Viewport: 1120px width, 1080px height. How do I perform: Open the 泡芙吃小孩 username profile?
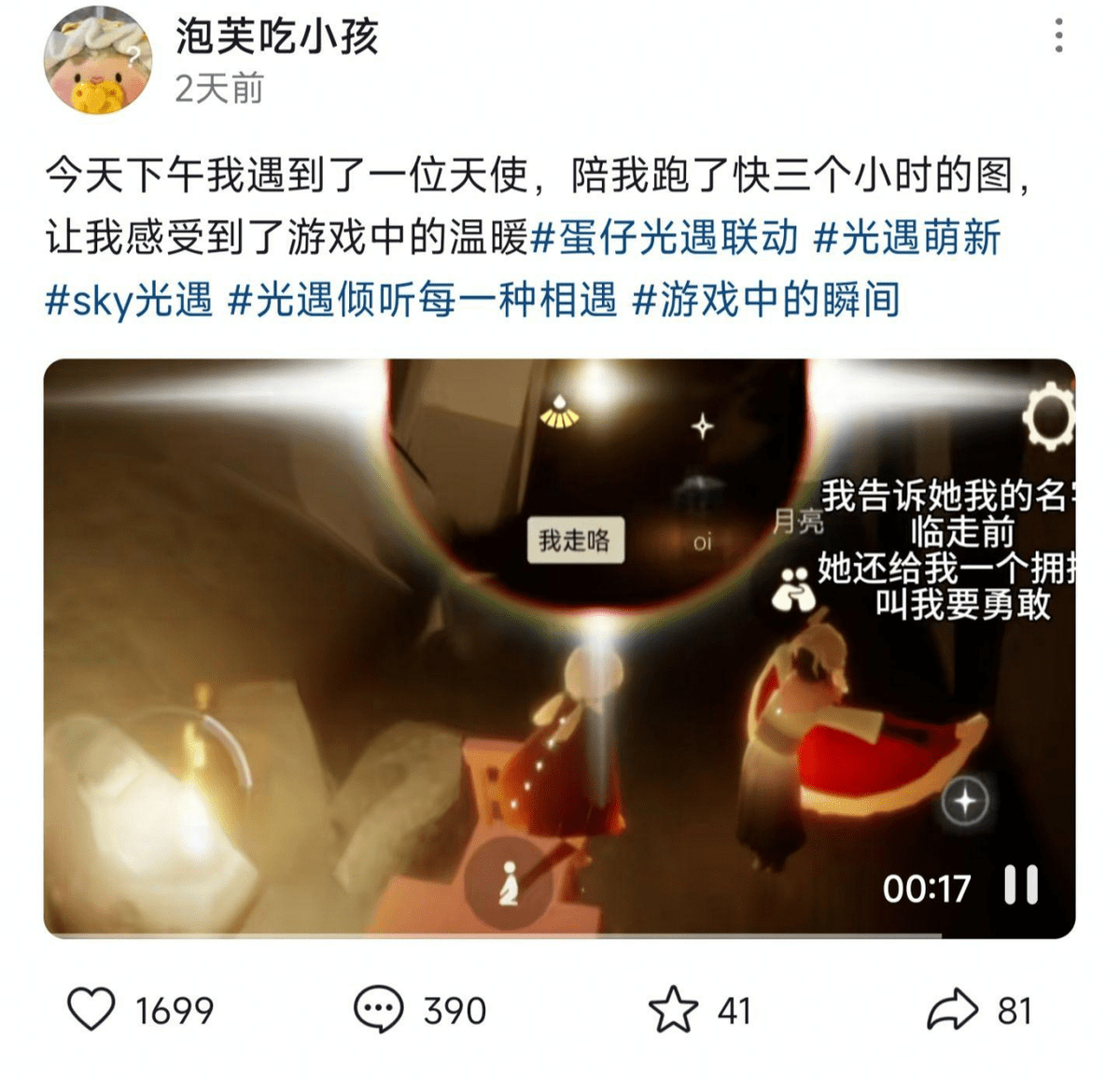click(x=276, y=38)
